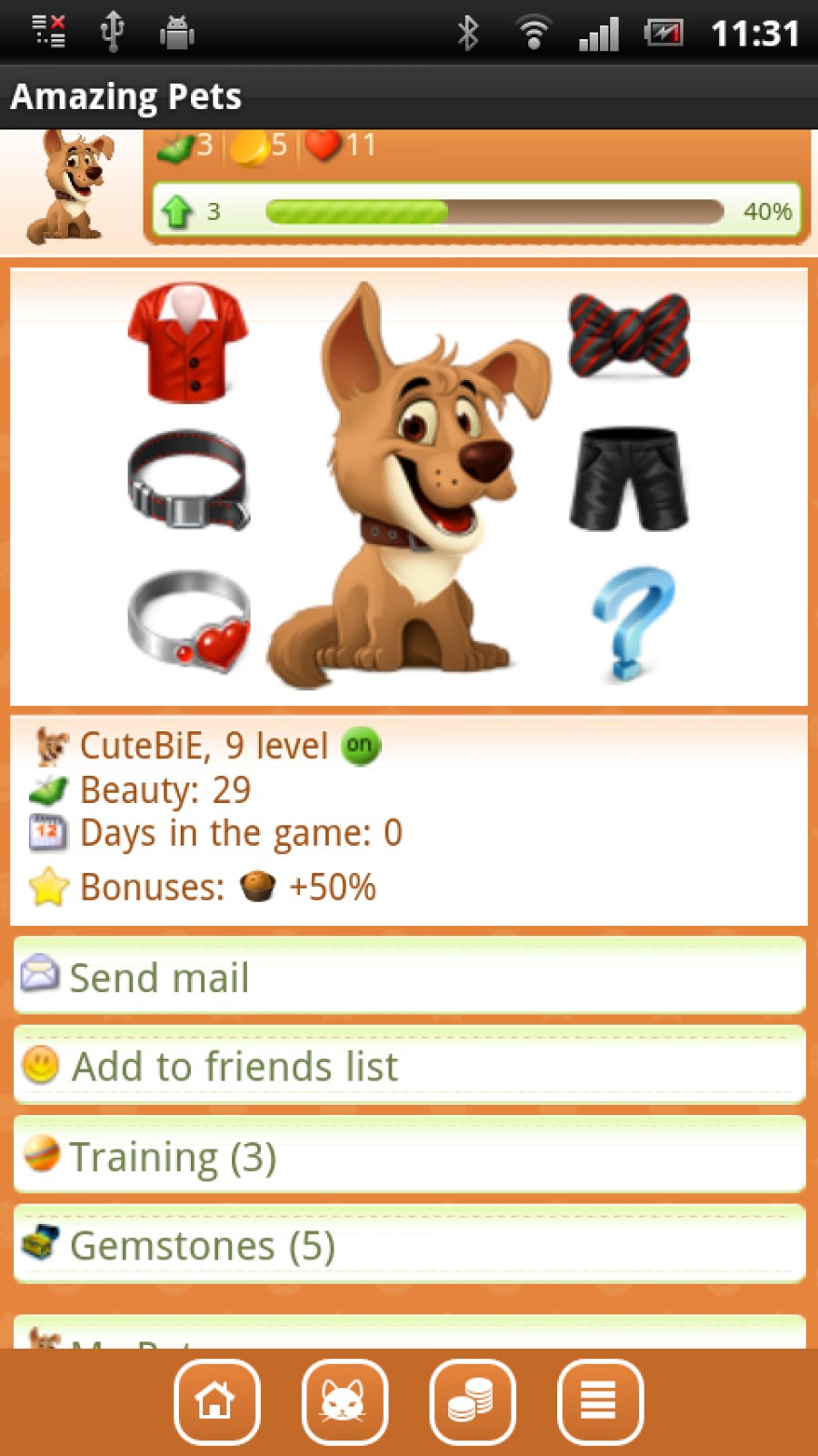Open the home button in bottom bar
Screen dimensions: 818x1456
tap(216, 1401)
